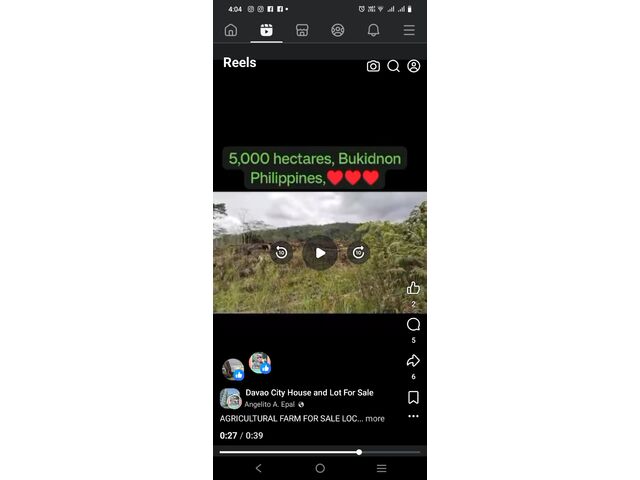Image resolution: width=640 pixels, height=480 pixels.
Task: Save this reel with the bookmark icon
Action: pyautogui.click(x=413, y=397)
